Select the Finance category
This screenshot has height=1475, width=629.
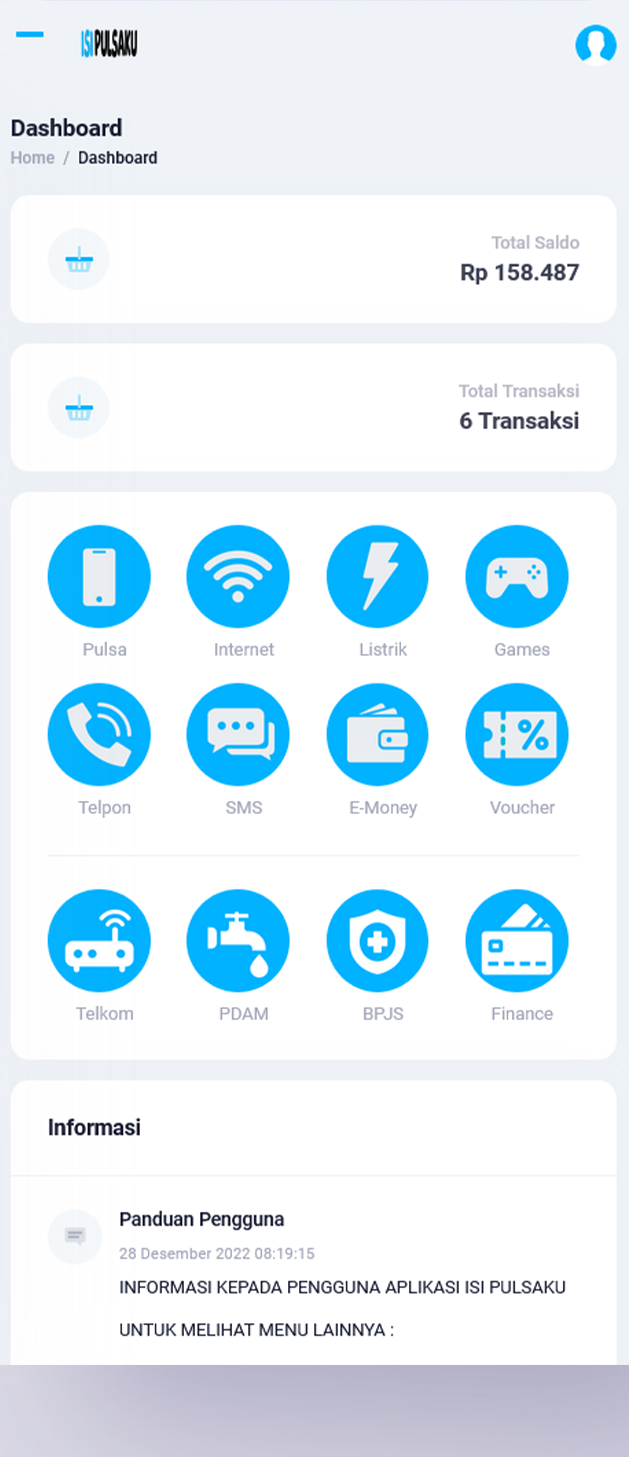(517, 941)
